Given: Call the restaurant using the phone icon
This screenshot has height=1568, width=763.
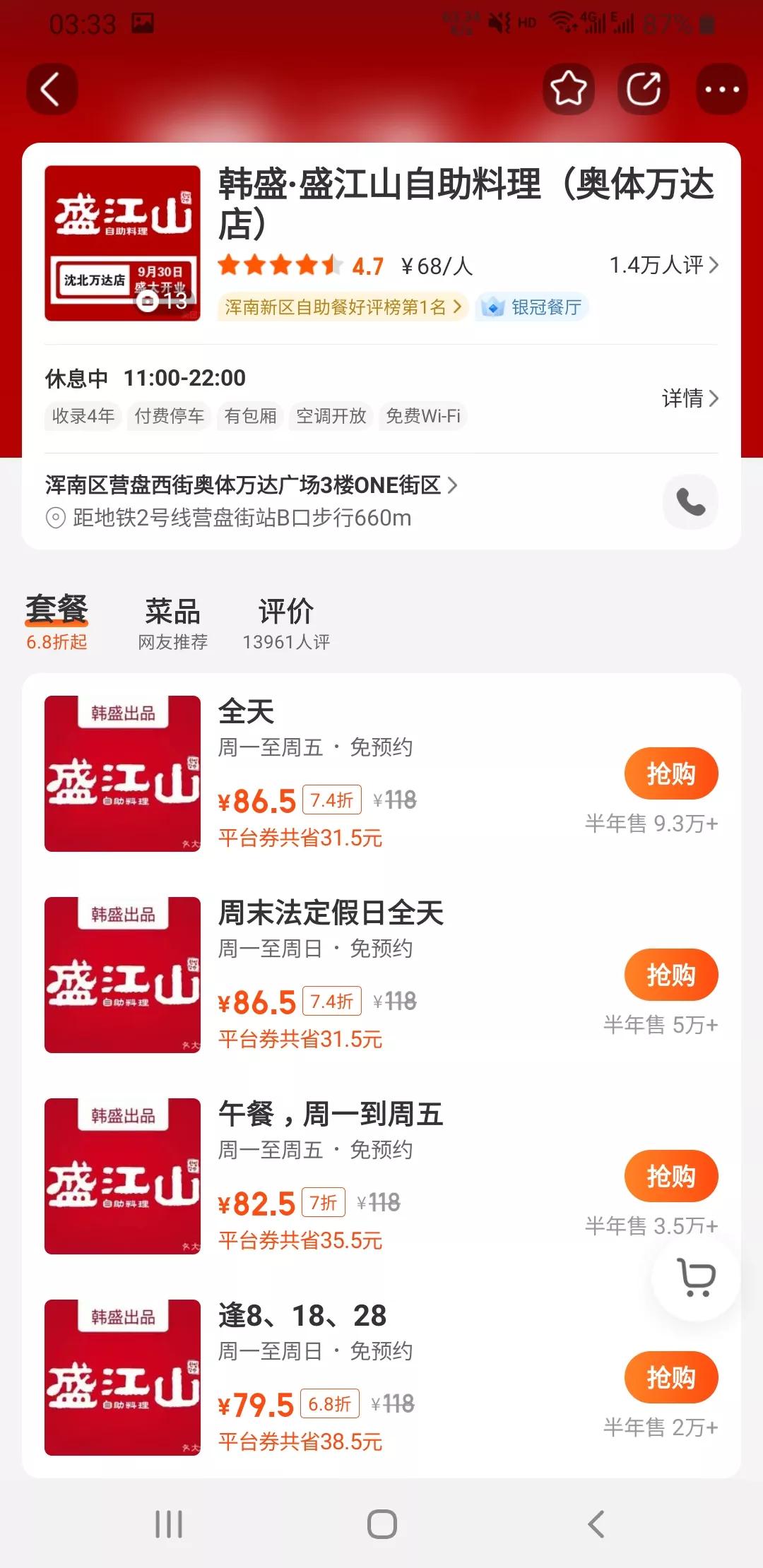Looking at the screenshot, I should pyautogui.click(x=690, y=501).
